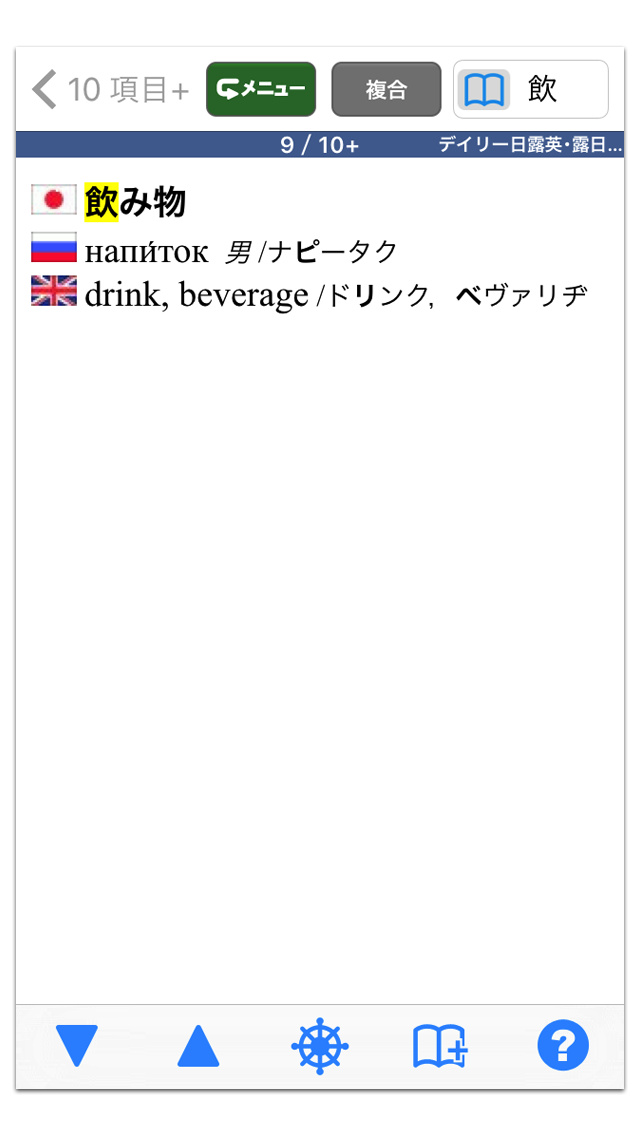Screen dimensions: 640x1136
Task: Go to previous entry with up triangle
Action: 198,1046
